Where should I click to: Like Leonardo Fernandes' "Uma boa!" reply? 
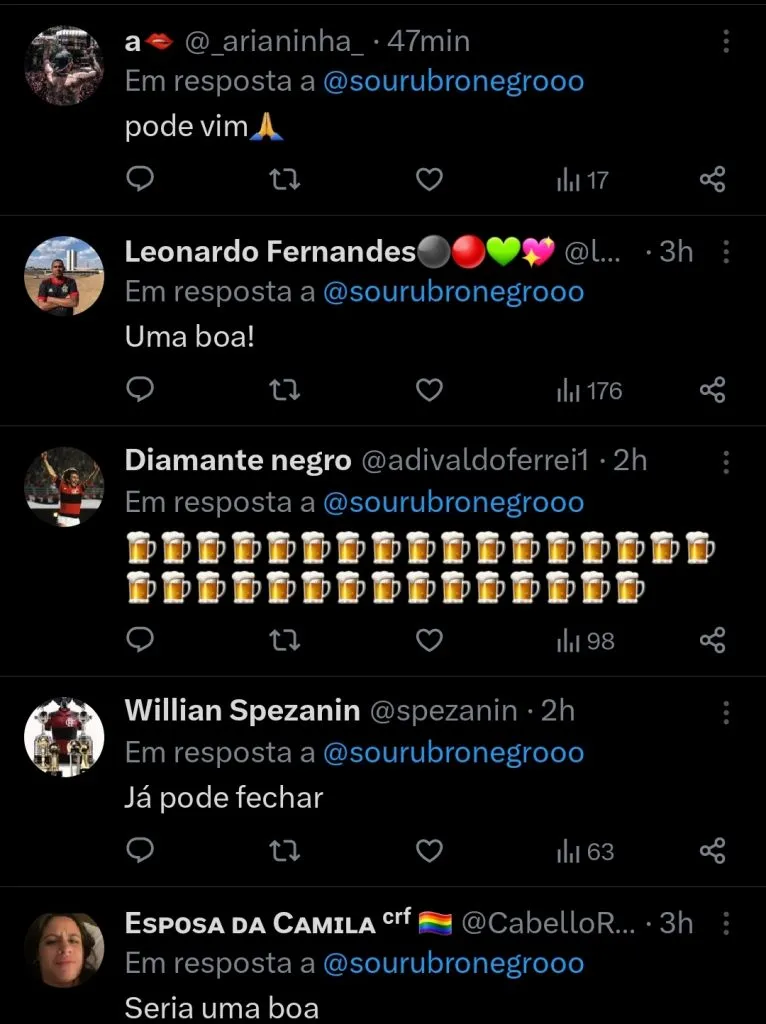(x=429, y=390)
